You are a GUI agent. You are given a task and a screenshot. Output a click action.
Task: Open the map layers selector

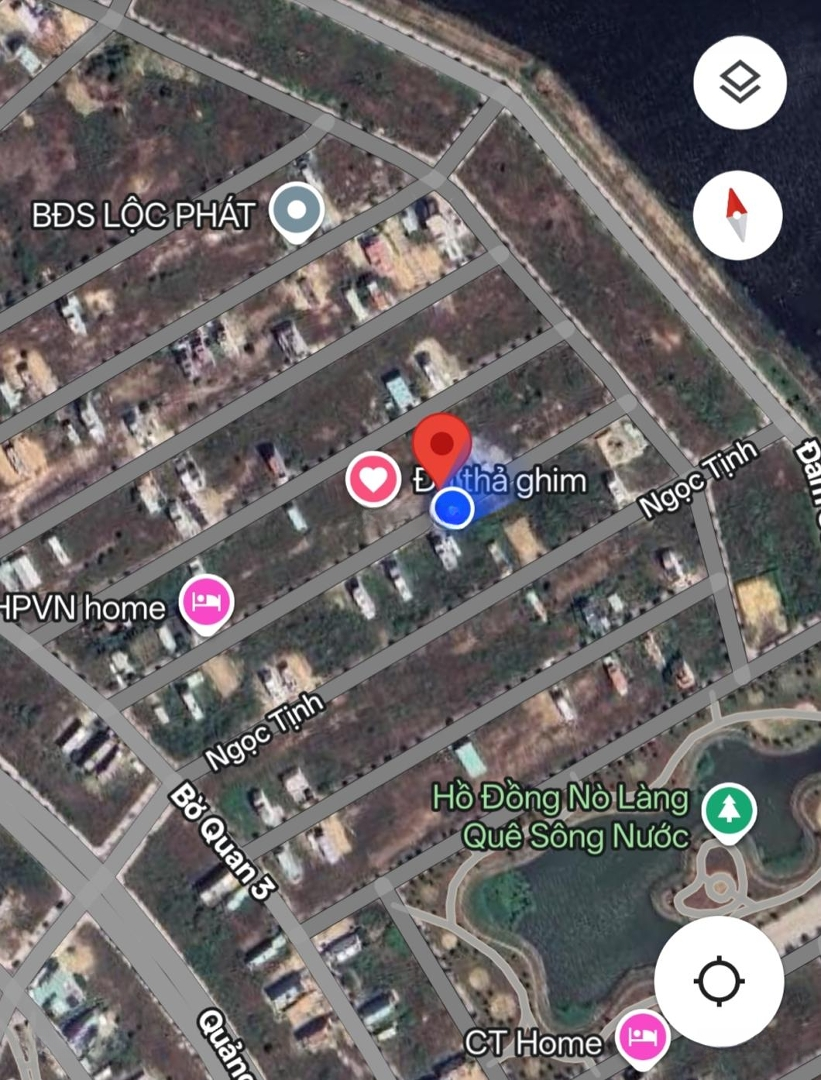[x=740, y=82]
